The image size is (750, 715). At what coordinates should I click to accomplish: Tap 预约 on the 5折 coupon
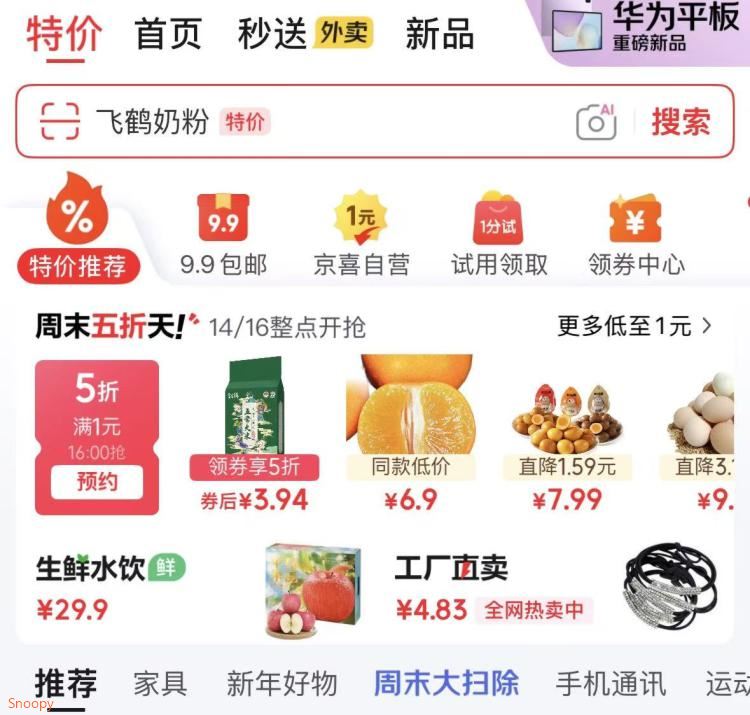97,482
